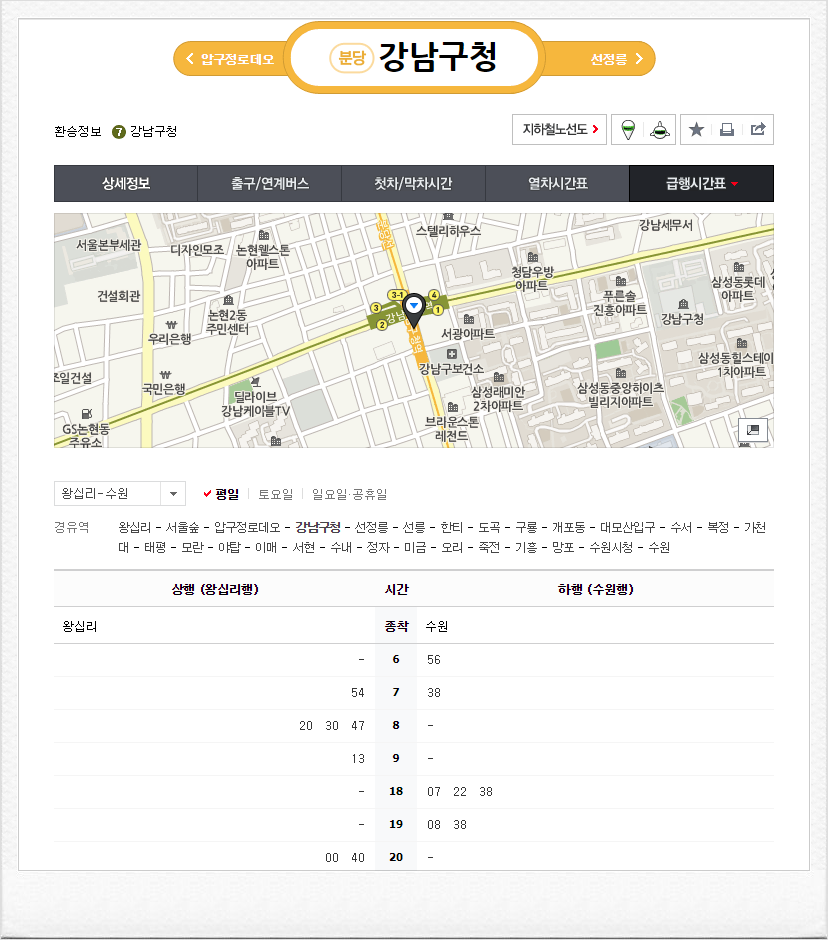Open the 첫차/막차시간 tab

coord(413,184)
